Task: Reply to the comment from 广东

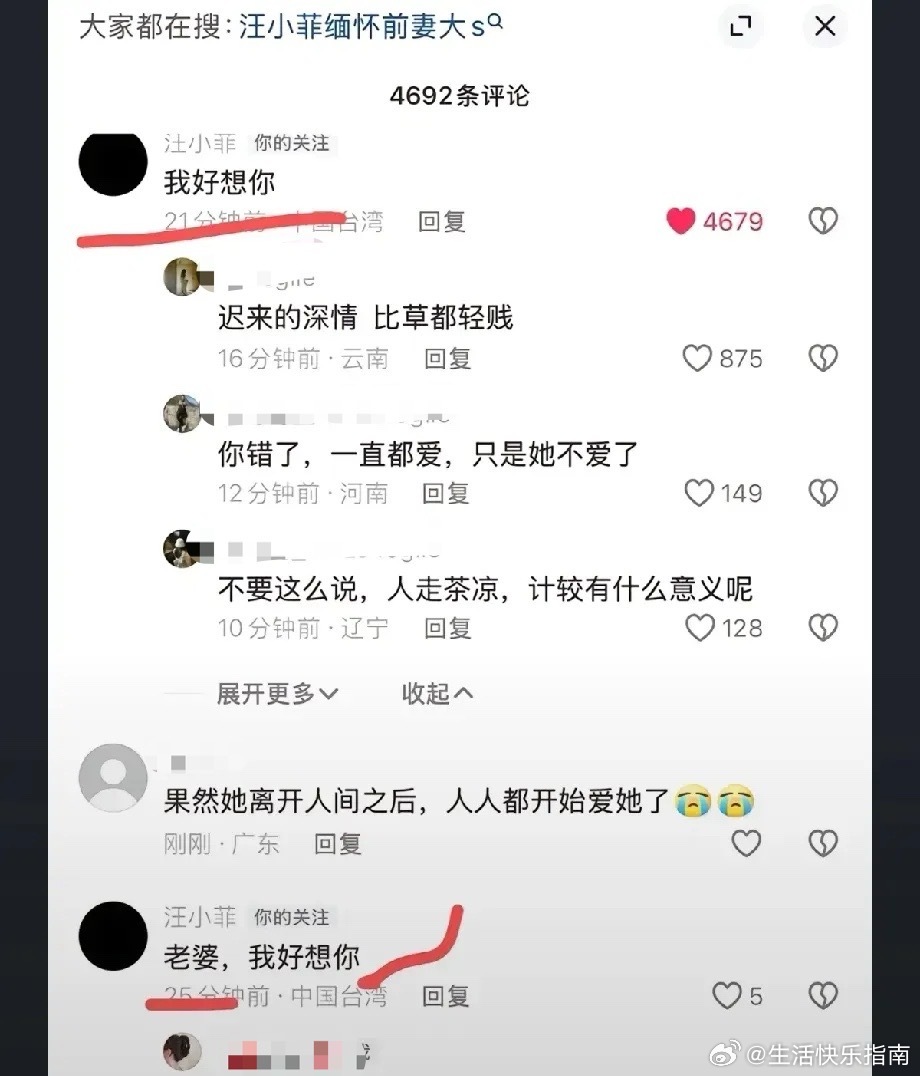Action: coord(338,844)
